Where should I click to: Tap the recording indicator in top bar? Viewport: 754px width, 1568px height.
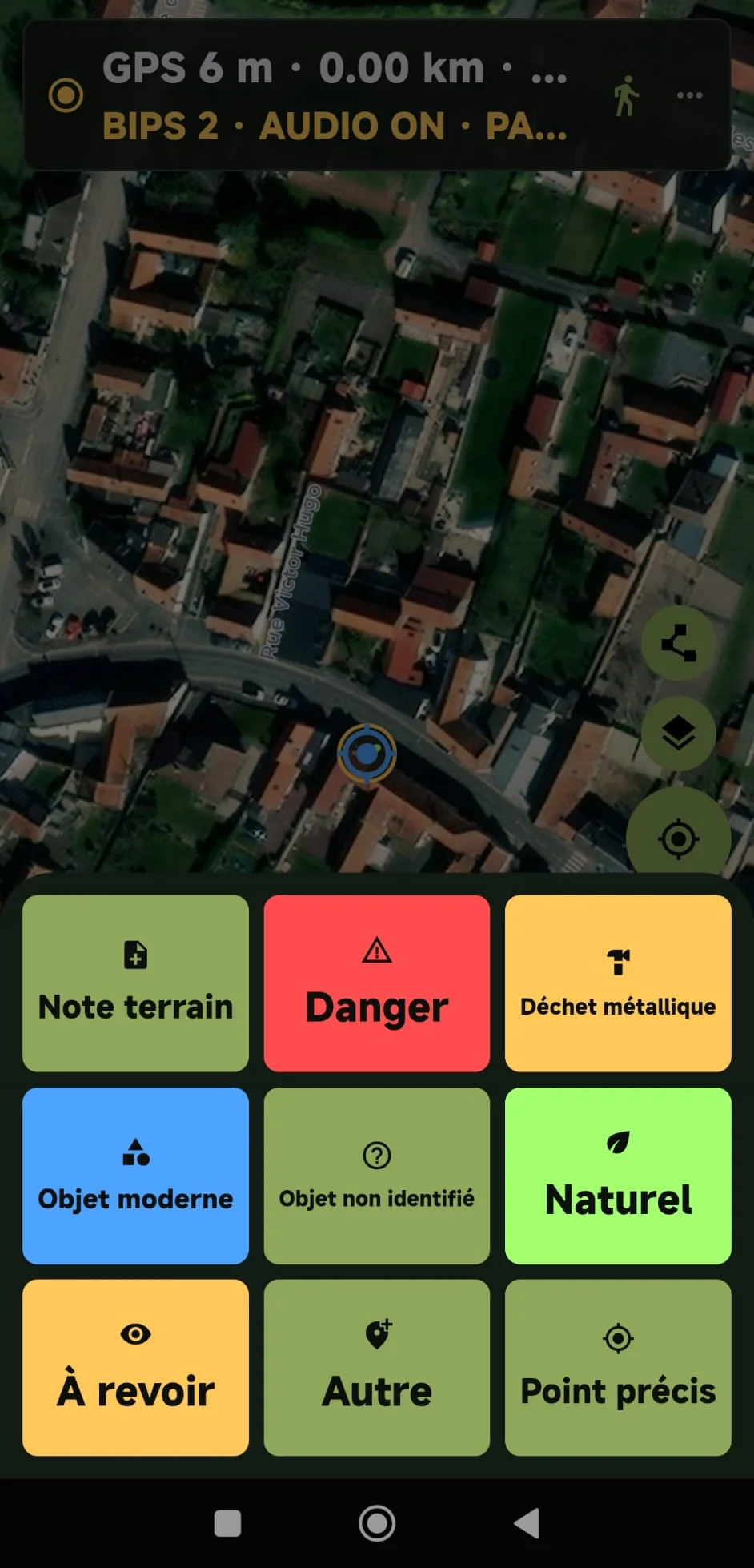coord(66,95)
